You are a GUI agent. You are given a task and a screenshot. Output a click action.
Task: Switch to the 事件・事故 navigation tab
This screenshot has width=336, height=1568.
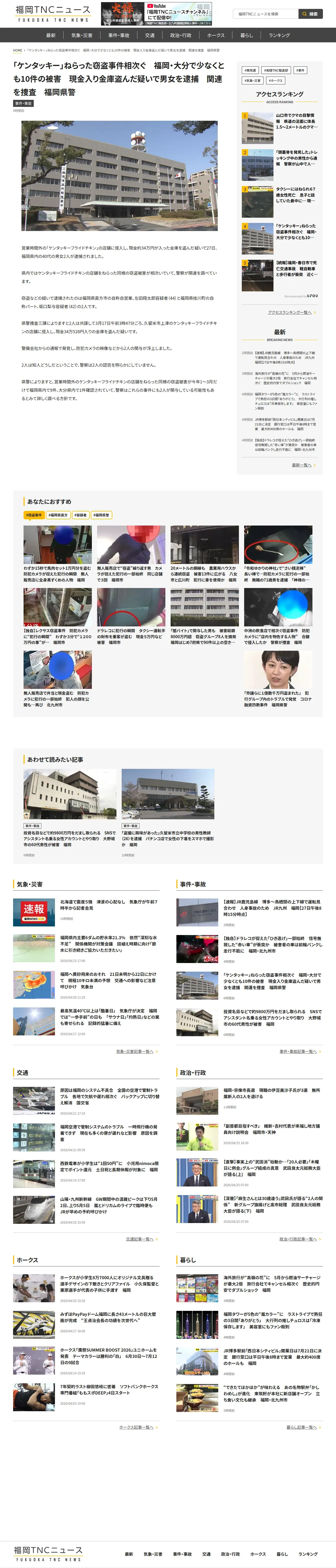(119, 35)
